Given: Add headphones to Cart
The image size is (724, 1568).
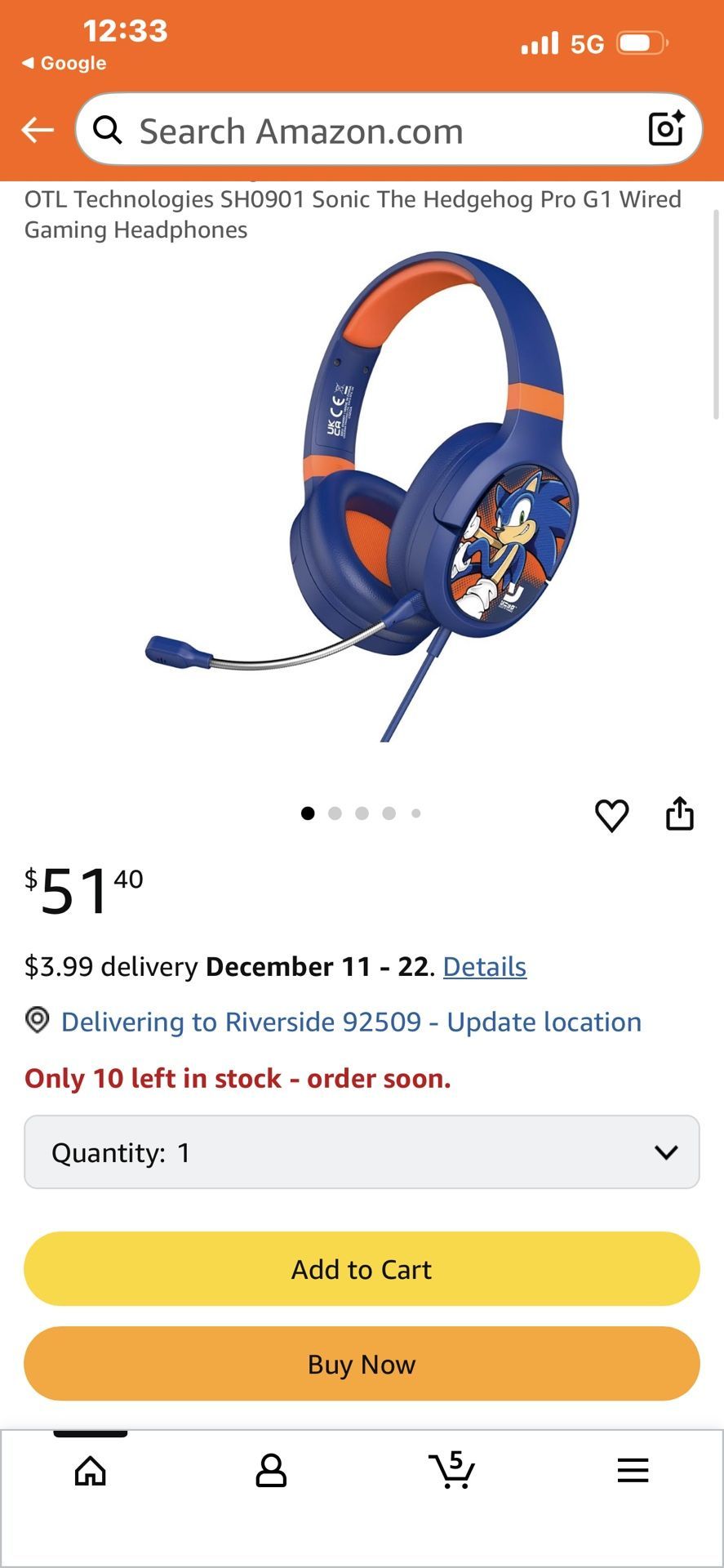Looking at the screenshot, I should [362, 1269].
